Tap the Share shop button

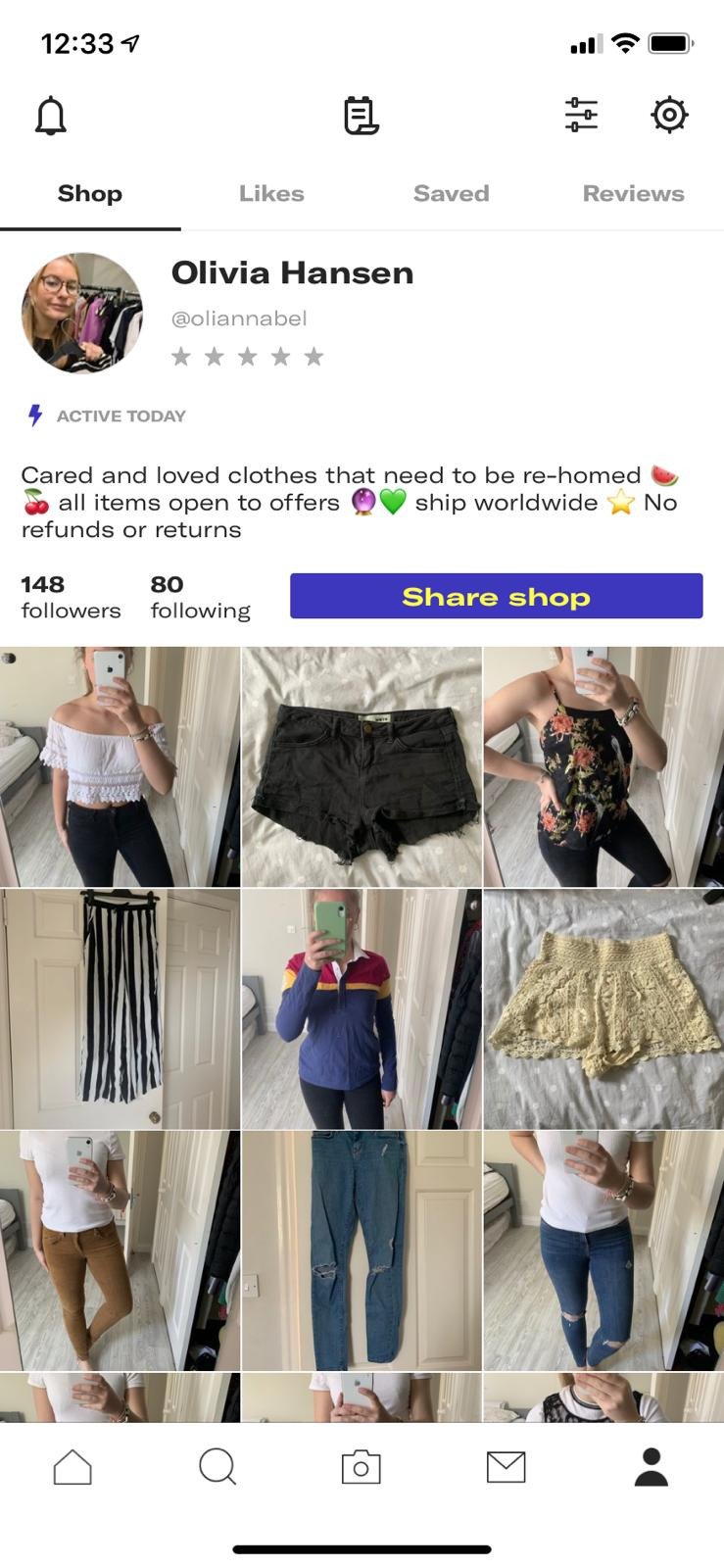496,596
